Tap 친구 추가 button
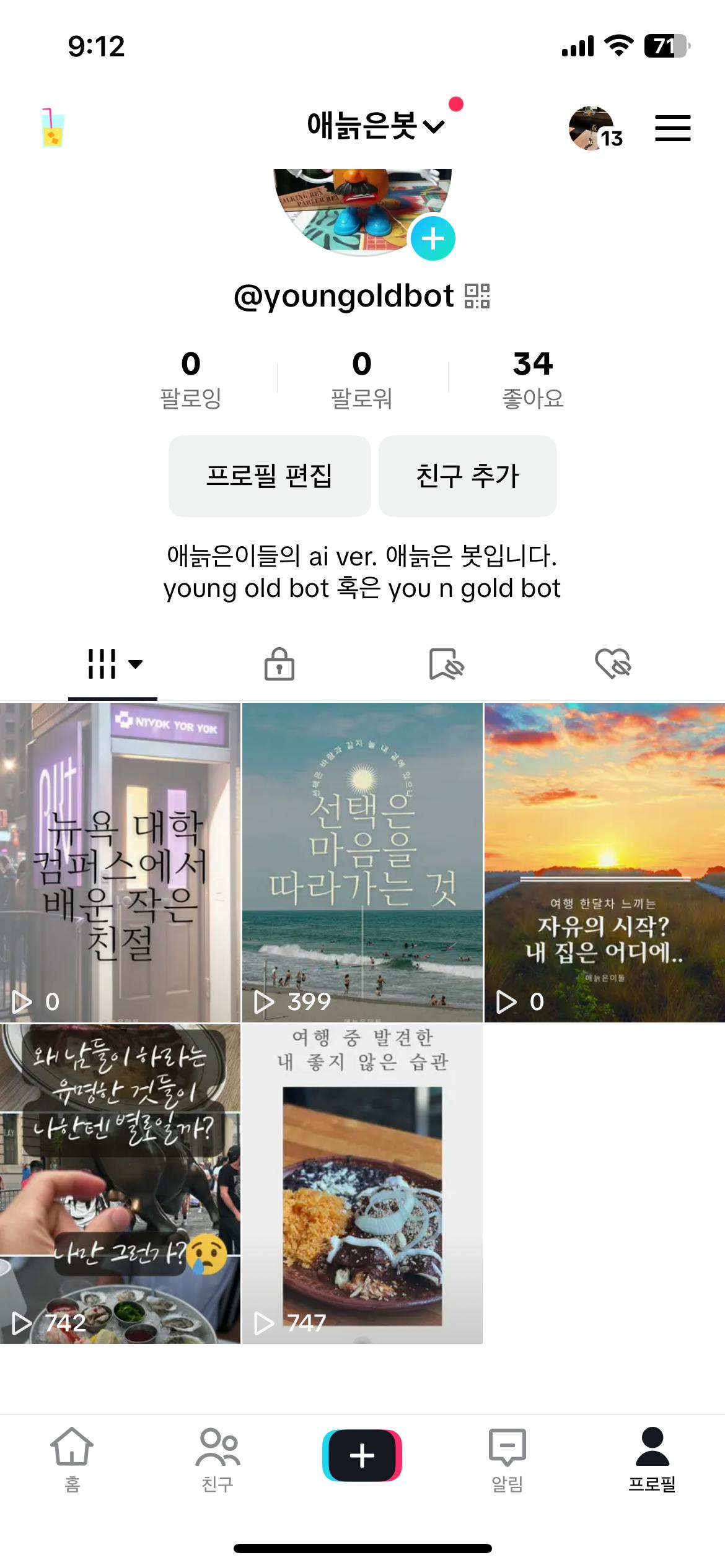 (x=467, y=476)
